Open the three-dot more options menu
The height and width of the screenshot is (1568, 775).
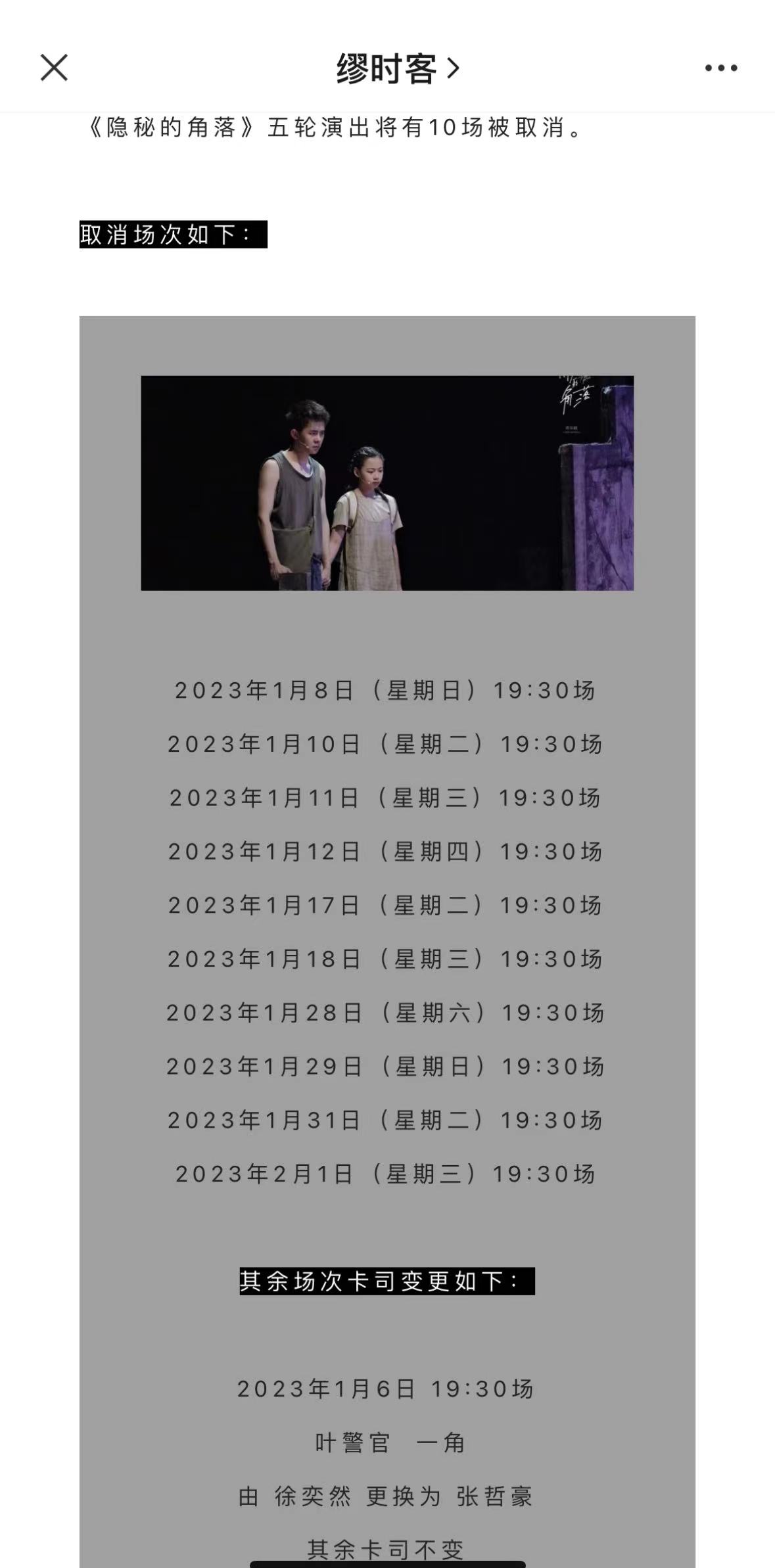click(x=720, y=68)
